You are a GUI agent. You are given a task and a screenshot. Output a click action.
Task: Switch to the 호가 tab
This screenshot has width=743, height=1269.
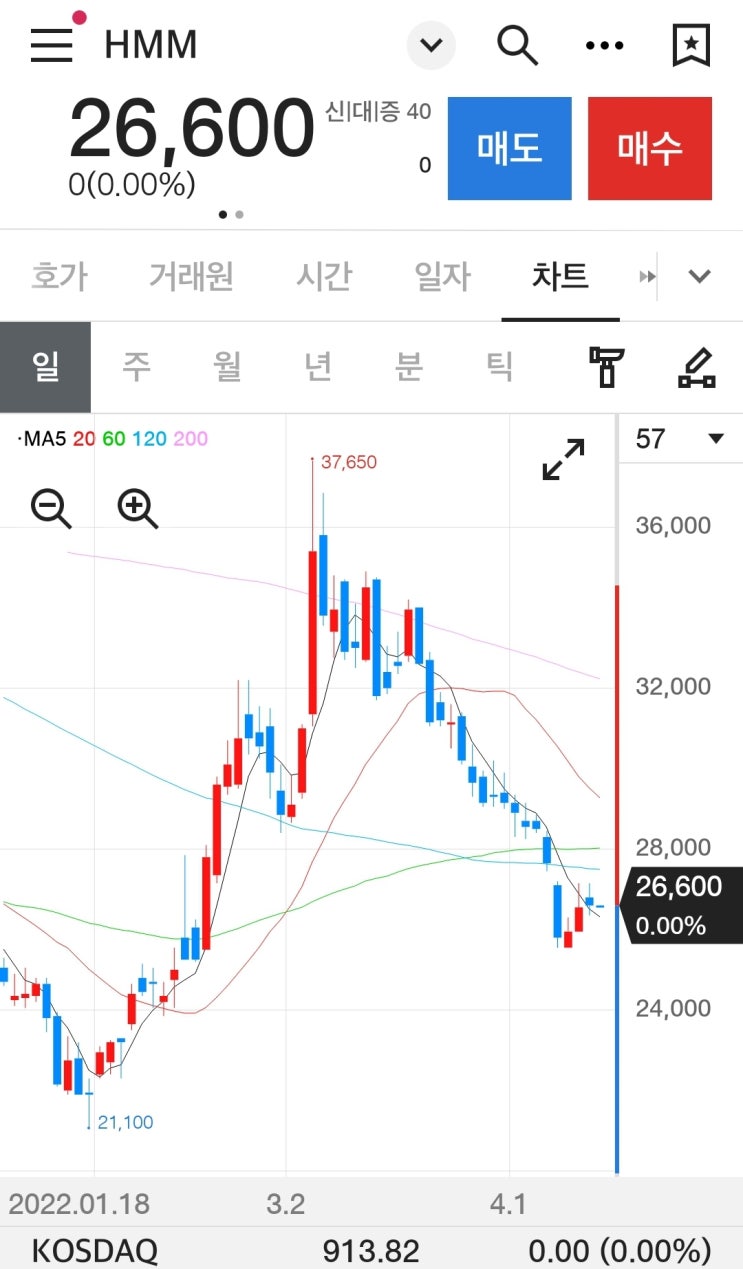[60, 277]
